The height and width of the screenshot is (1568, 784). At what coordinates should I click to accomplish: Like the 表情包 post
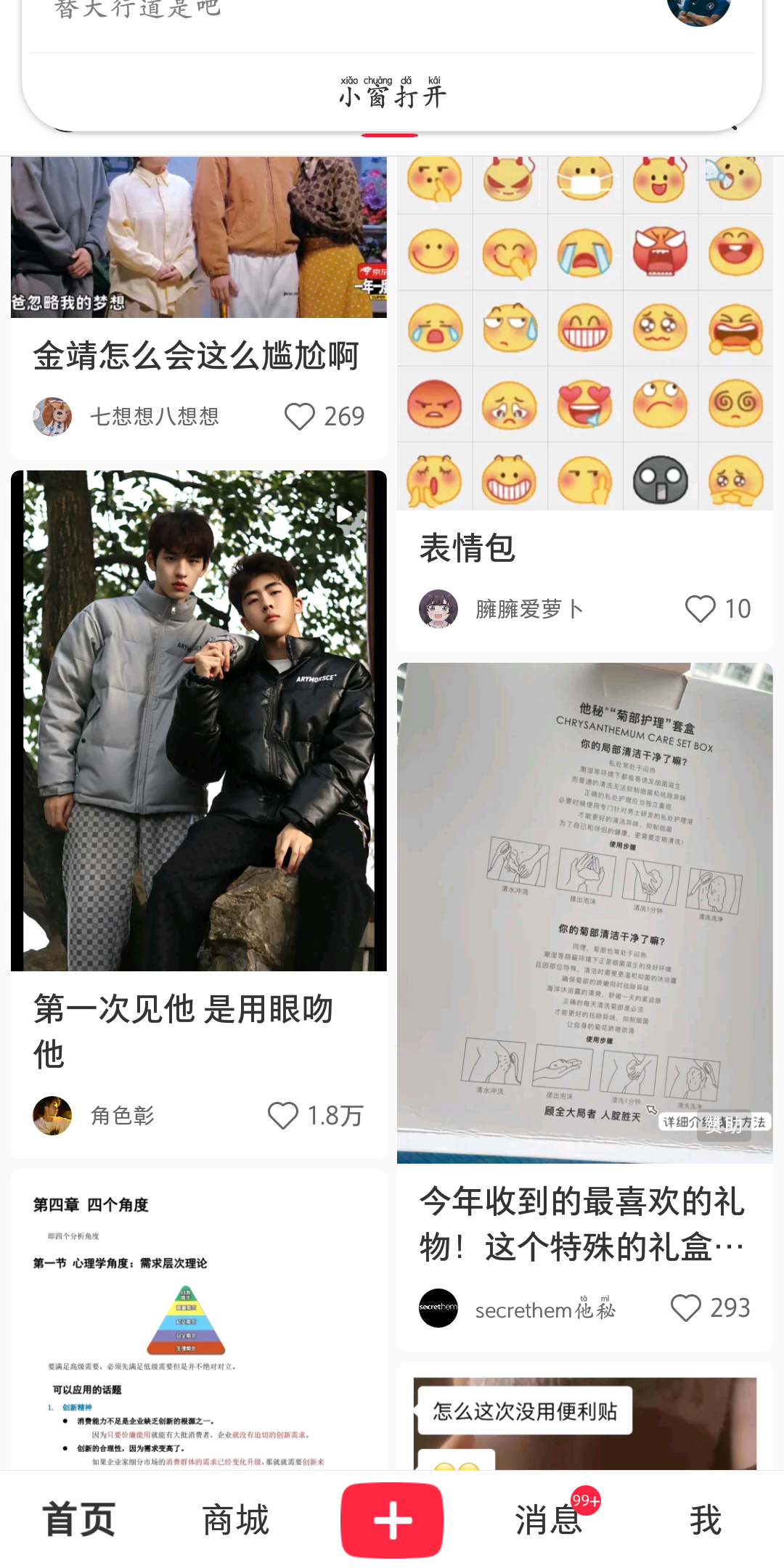(x=701, y=608)
